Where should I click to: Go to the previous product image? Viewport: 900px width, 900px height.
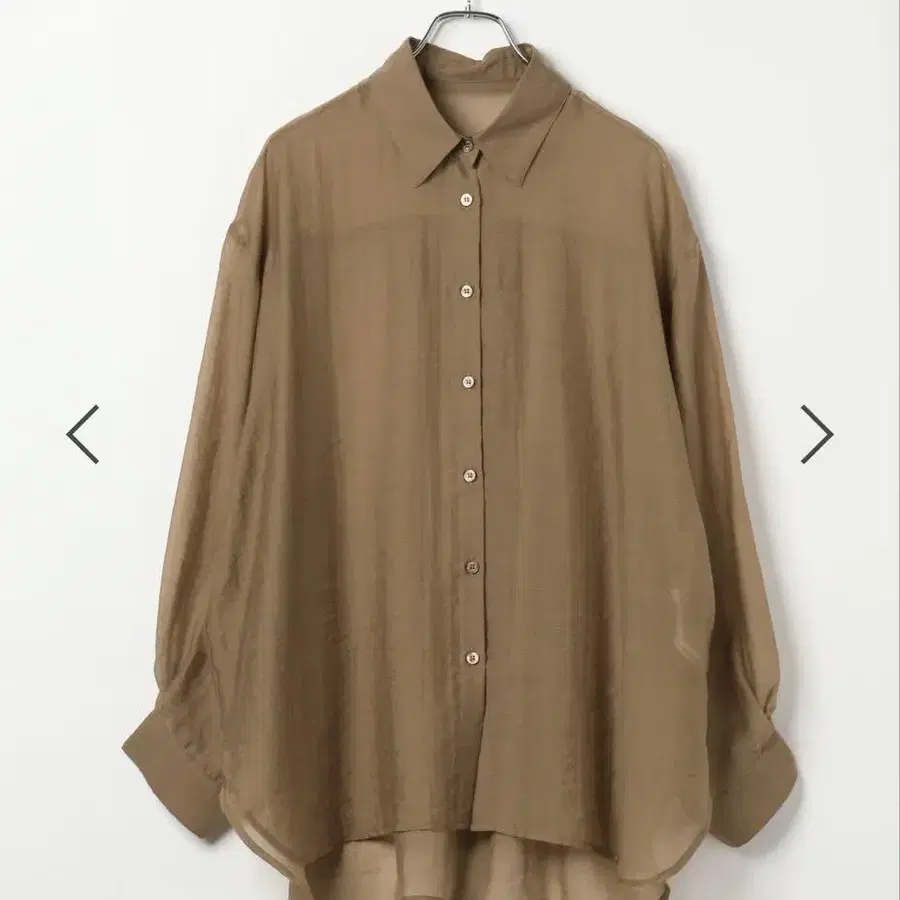pyautogui.click(x=83, y=434)
